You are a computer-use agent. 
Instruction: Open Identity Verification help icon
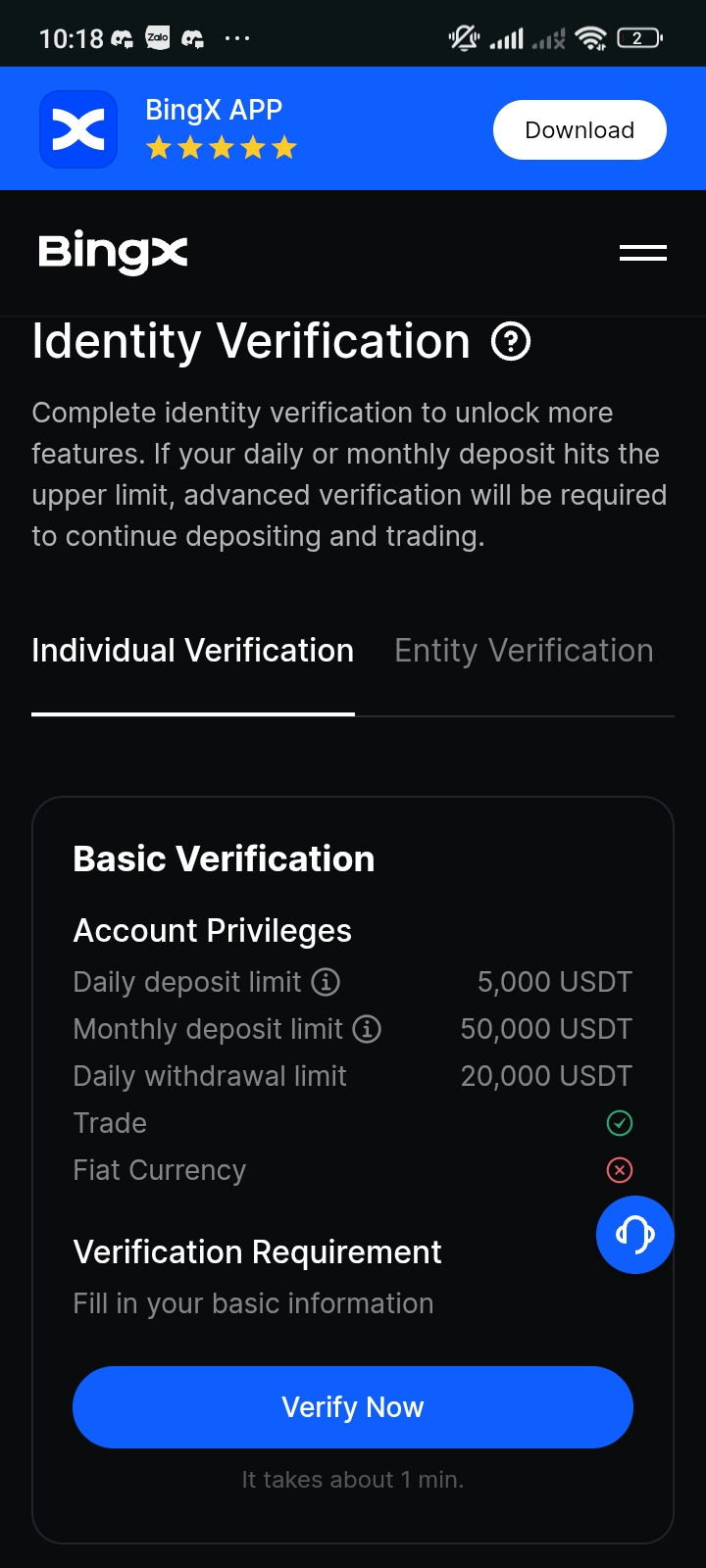click(x=511, y=342)
